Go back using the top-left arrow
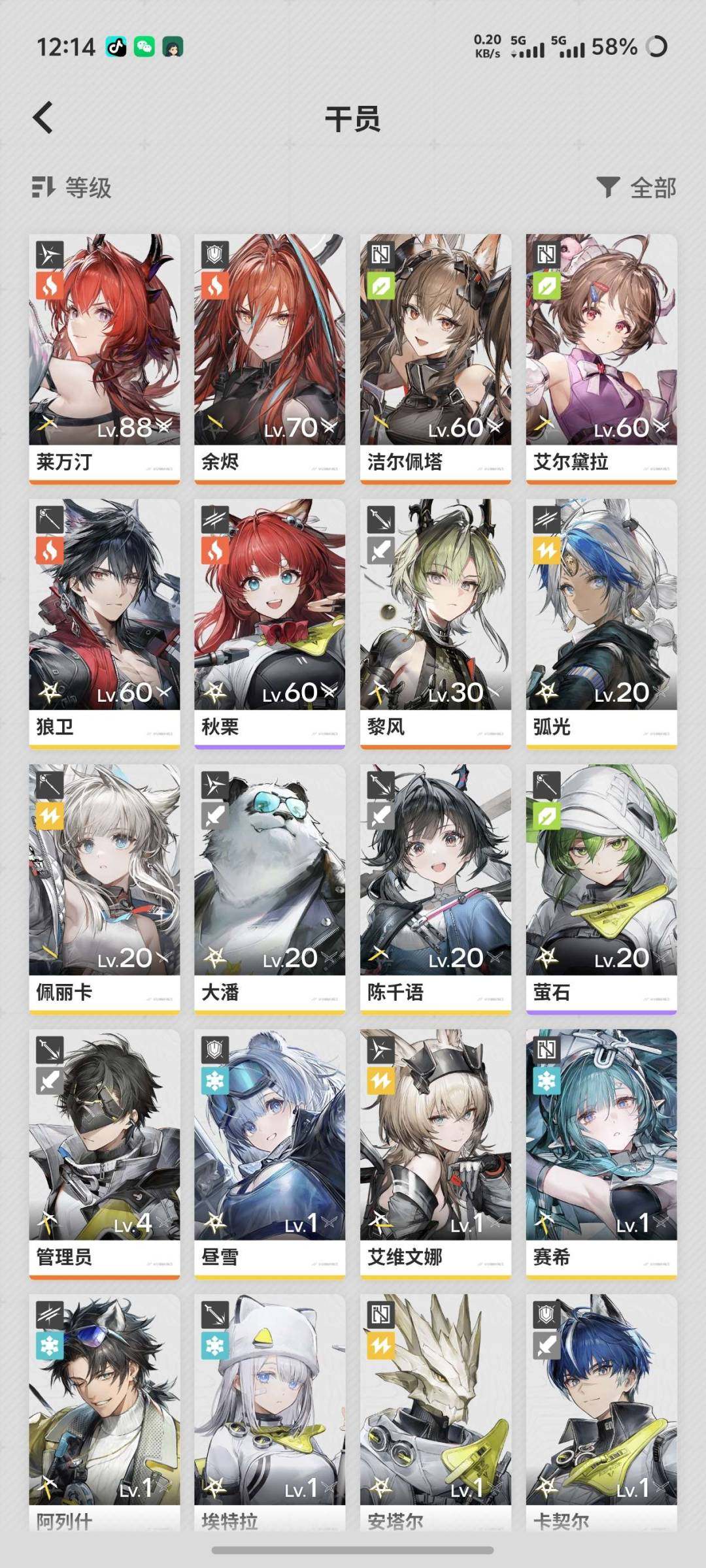 pyautogui.click(x=43, y=118)
